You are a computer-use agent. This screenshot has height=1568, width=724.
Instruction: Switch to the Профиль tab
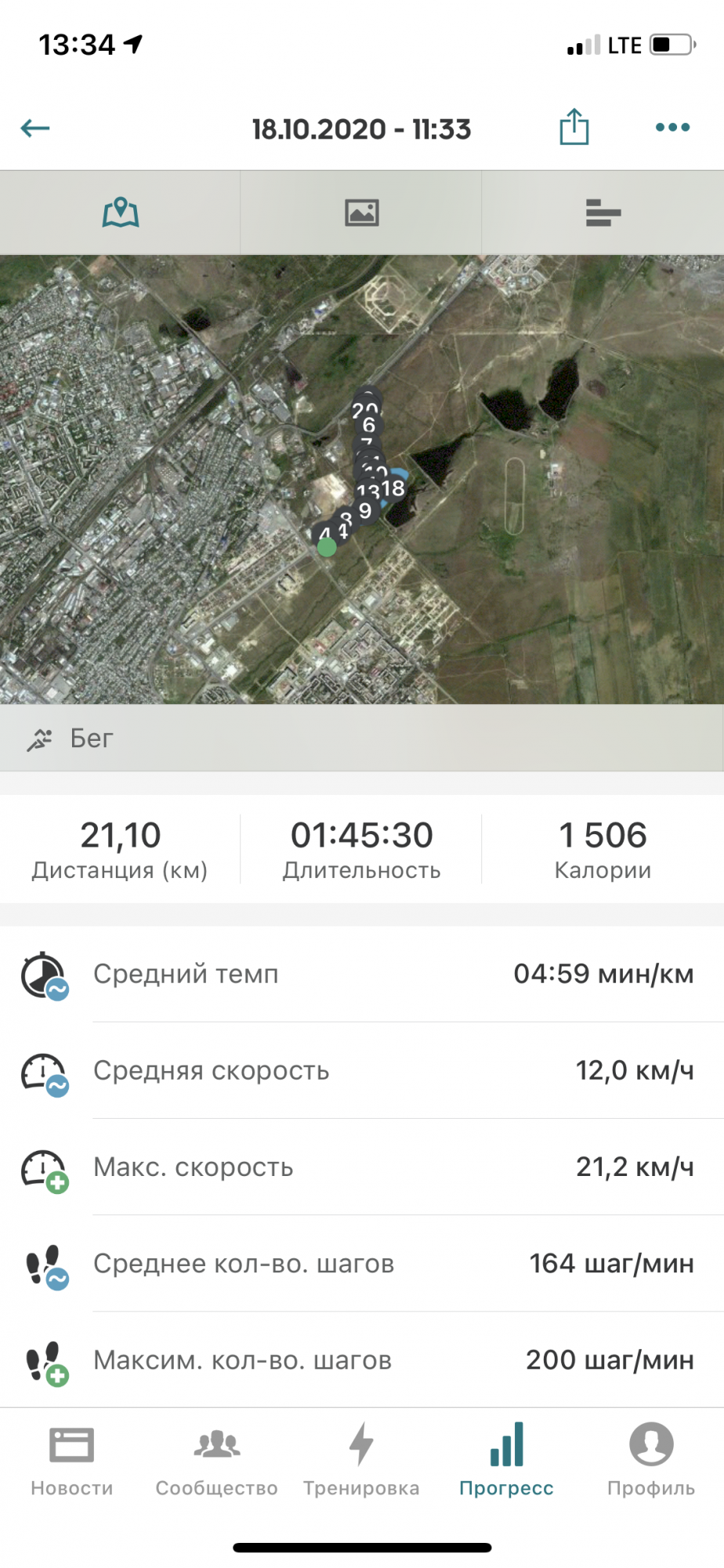pyautogui.click(x=651, y=1460)
